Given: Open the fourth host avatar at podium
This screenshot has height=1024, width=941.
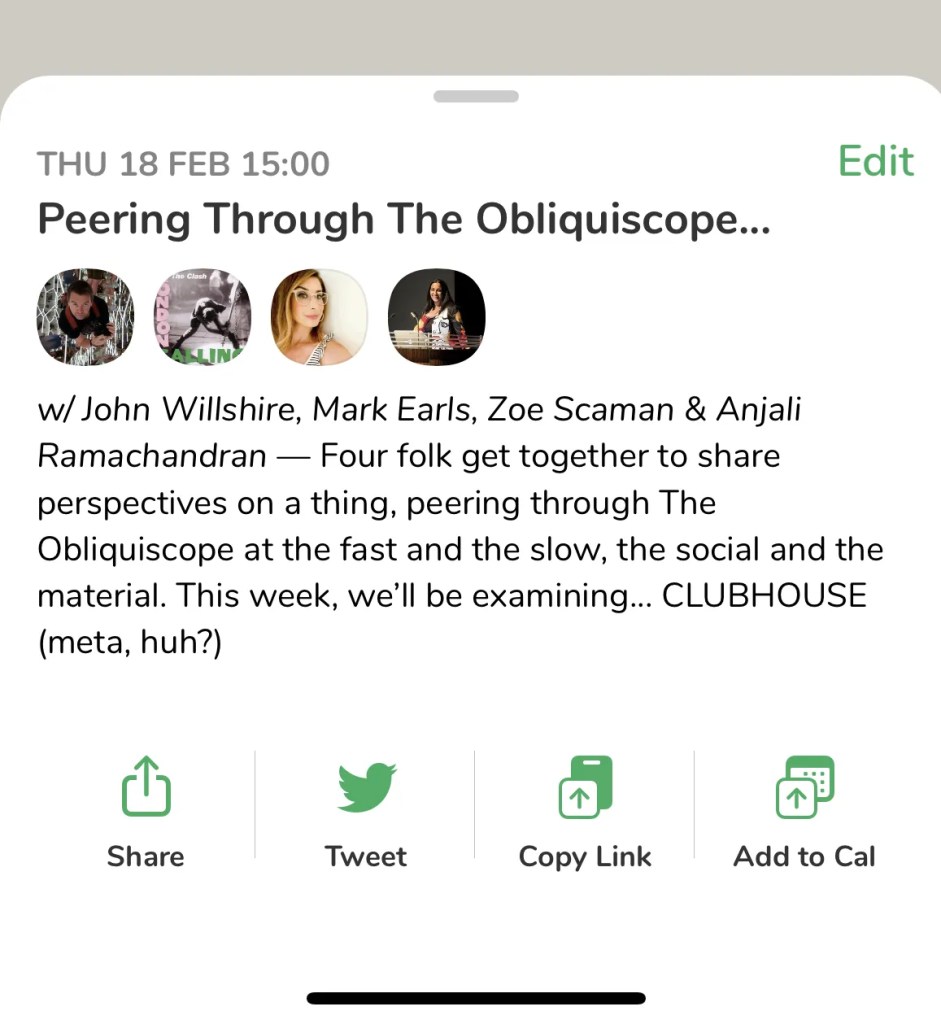Looking at the screenshot, I should [x=436, y=317].
